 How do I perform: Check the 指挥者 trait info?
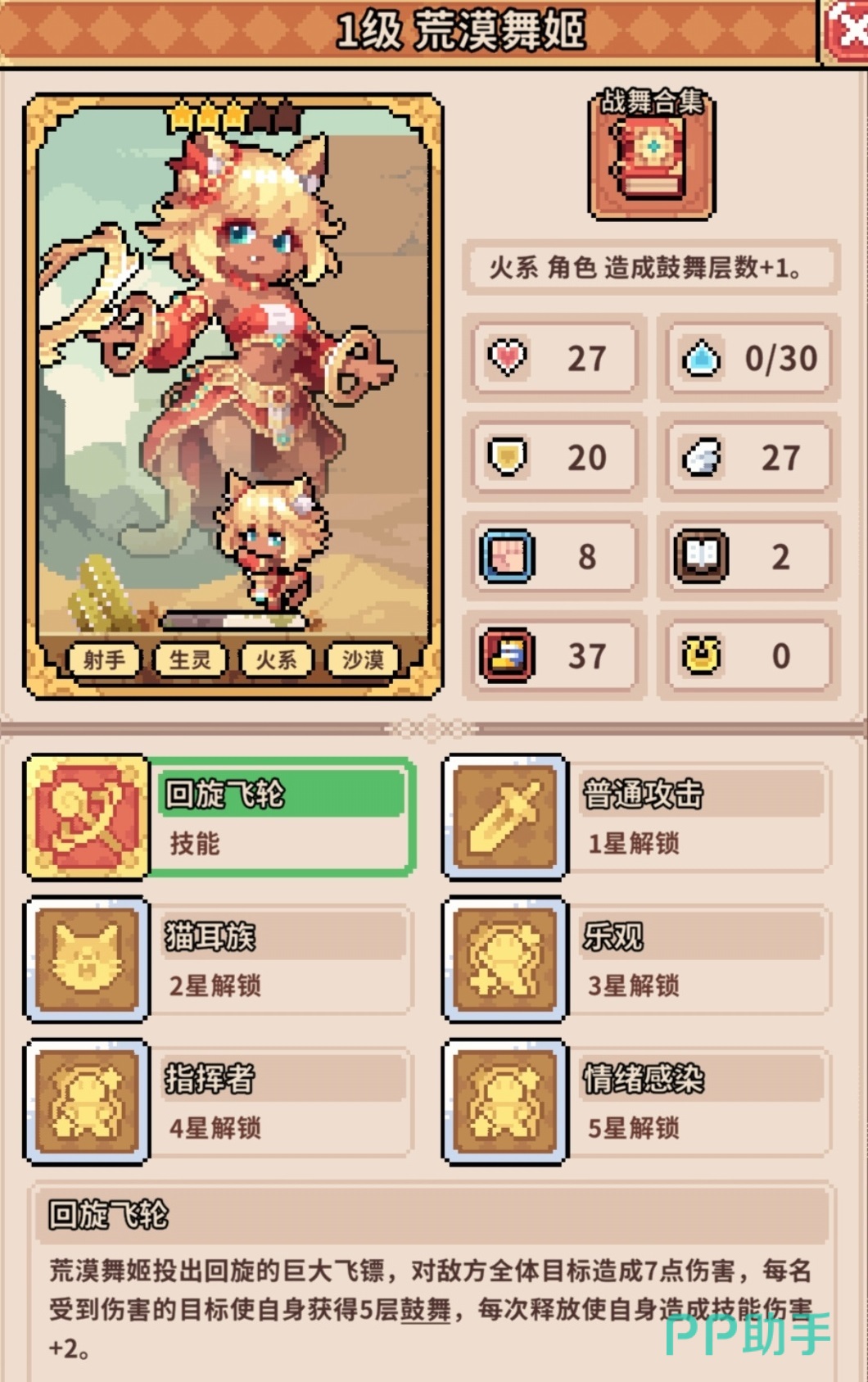(219, 1101)
